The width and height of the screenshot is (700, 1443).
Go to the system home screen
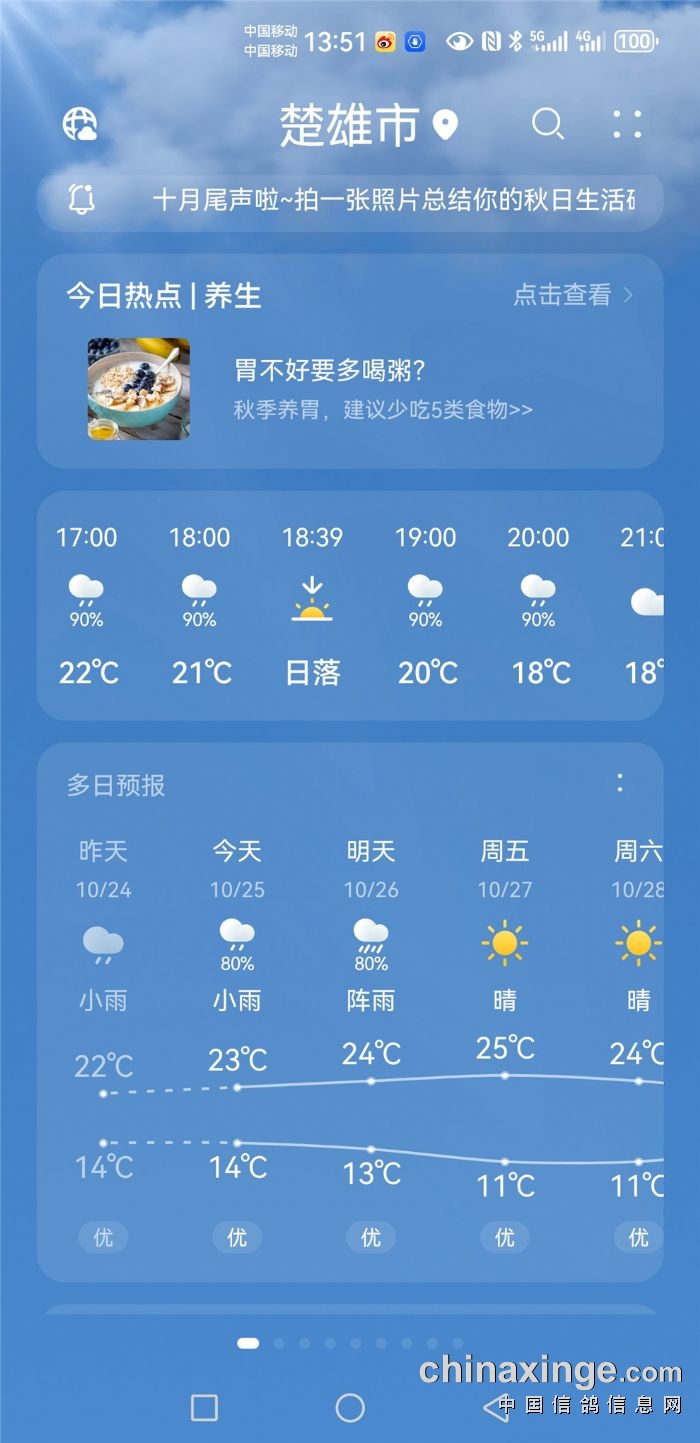[x=350, y=1408]
